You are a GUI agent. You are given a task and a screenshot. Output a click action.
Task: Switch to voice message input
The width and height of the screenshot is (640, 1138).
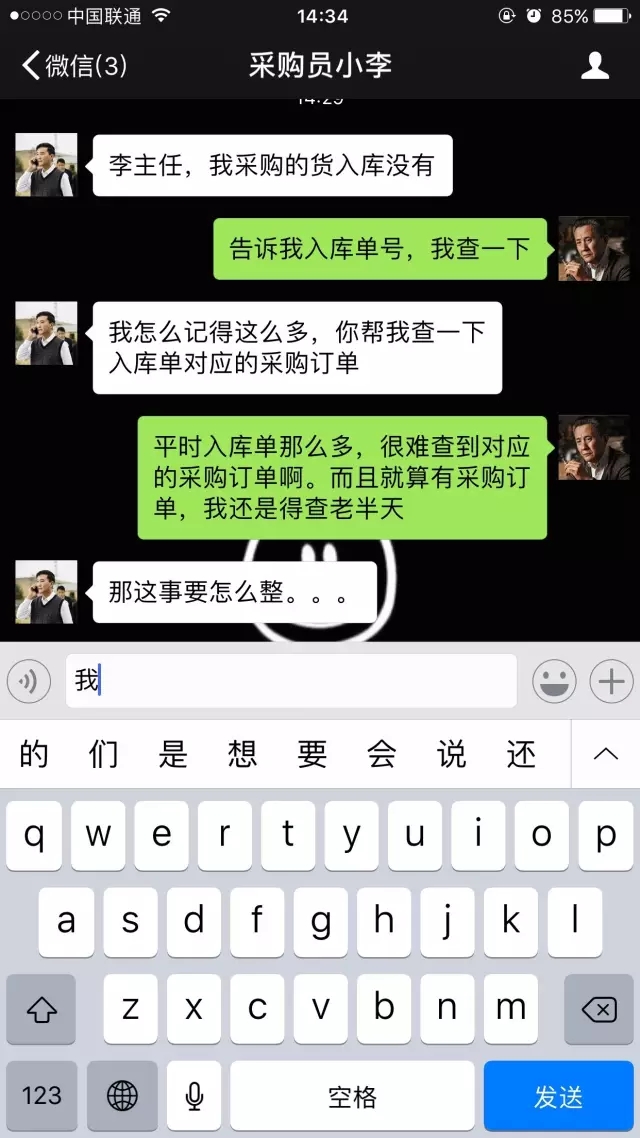(x=29, y=682)
